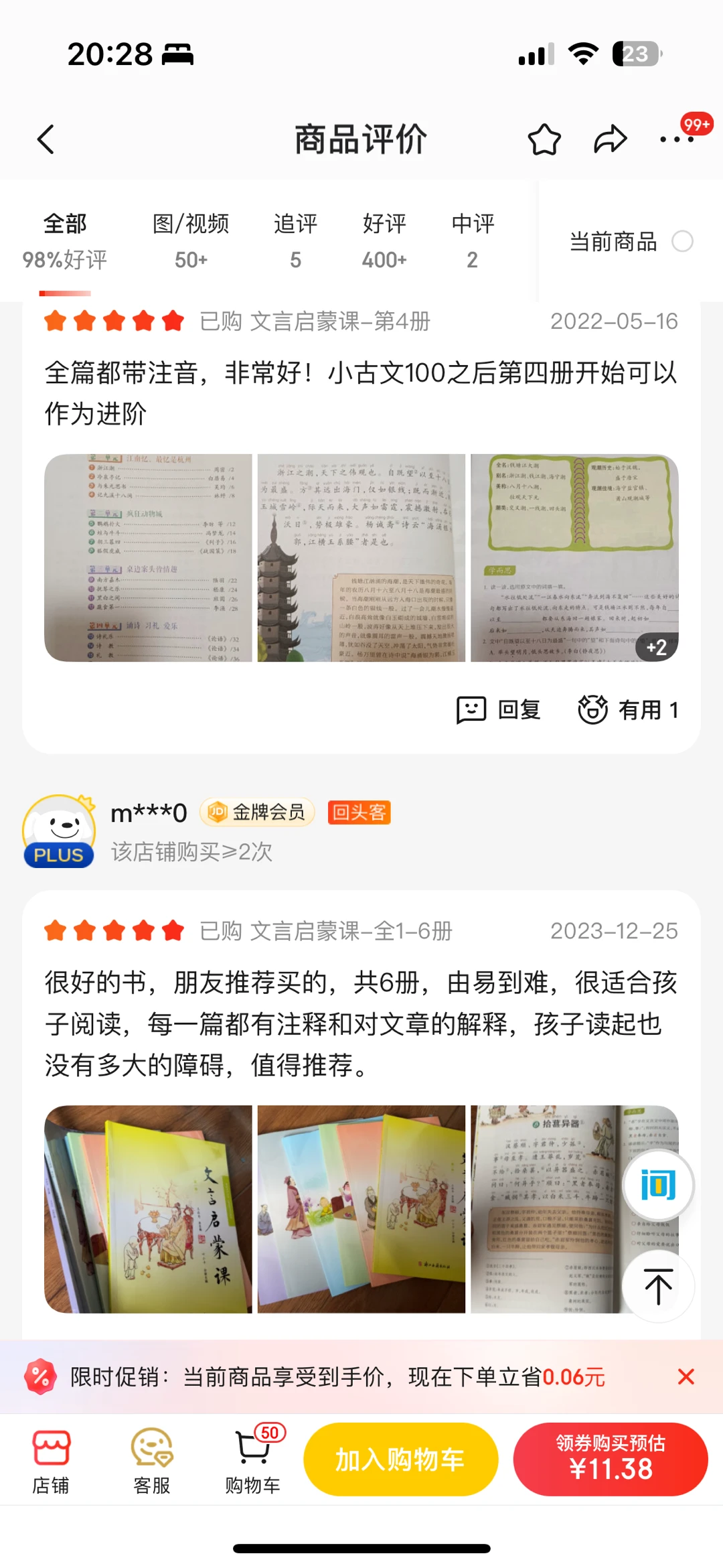View the +2 more photos thumbnail

tap(574, 558)
